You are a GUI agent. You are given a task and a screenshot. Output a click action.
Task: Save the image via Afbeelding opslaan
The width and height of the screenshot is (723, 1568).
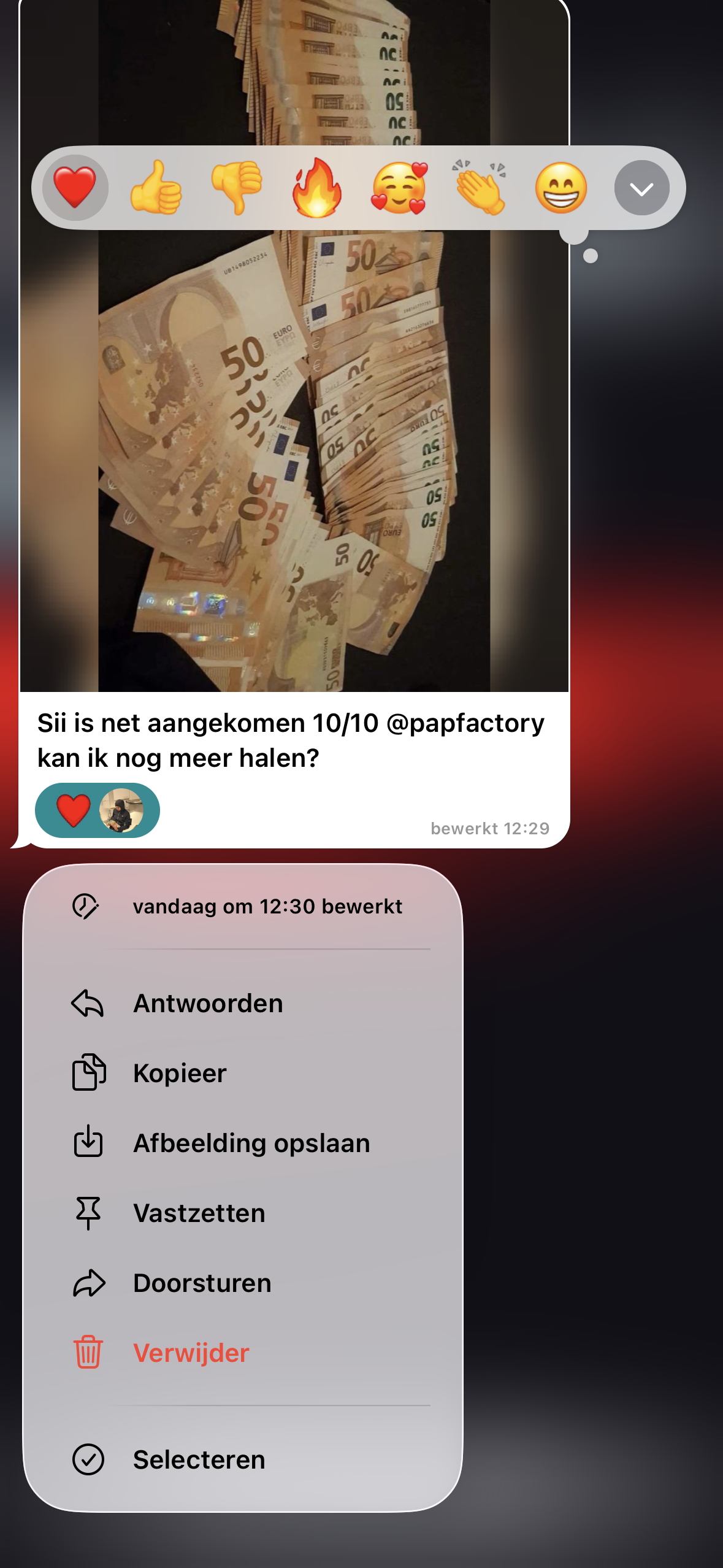tap(243, 1143)
